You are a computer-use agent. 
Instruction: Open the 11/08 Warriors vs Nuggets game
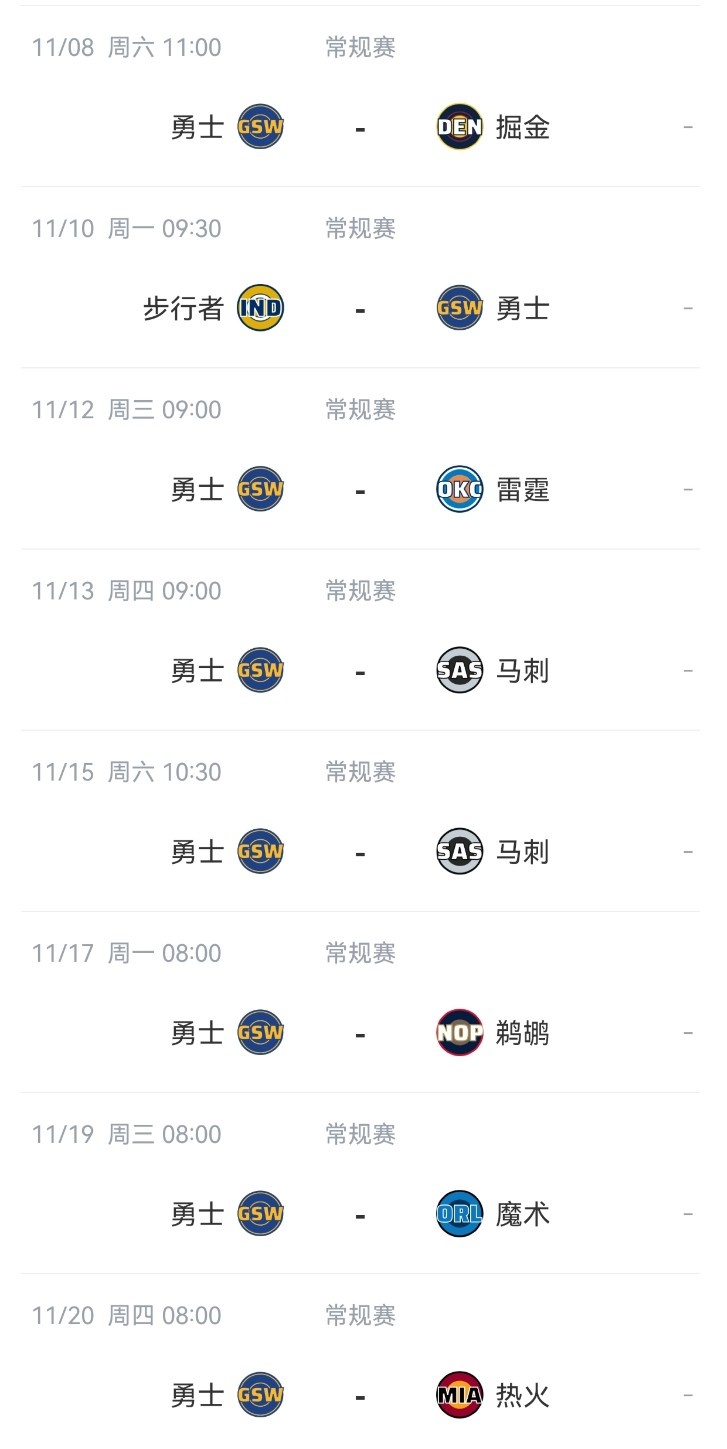coord(360,128)
